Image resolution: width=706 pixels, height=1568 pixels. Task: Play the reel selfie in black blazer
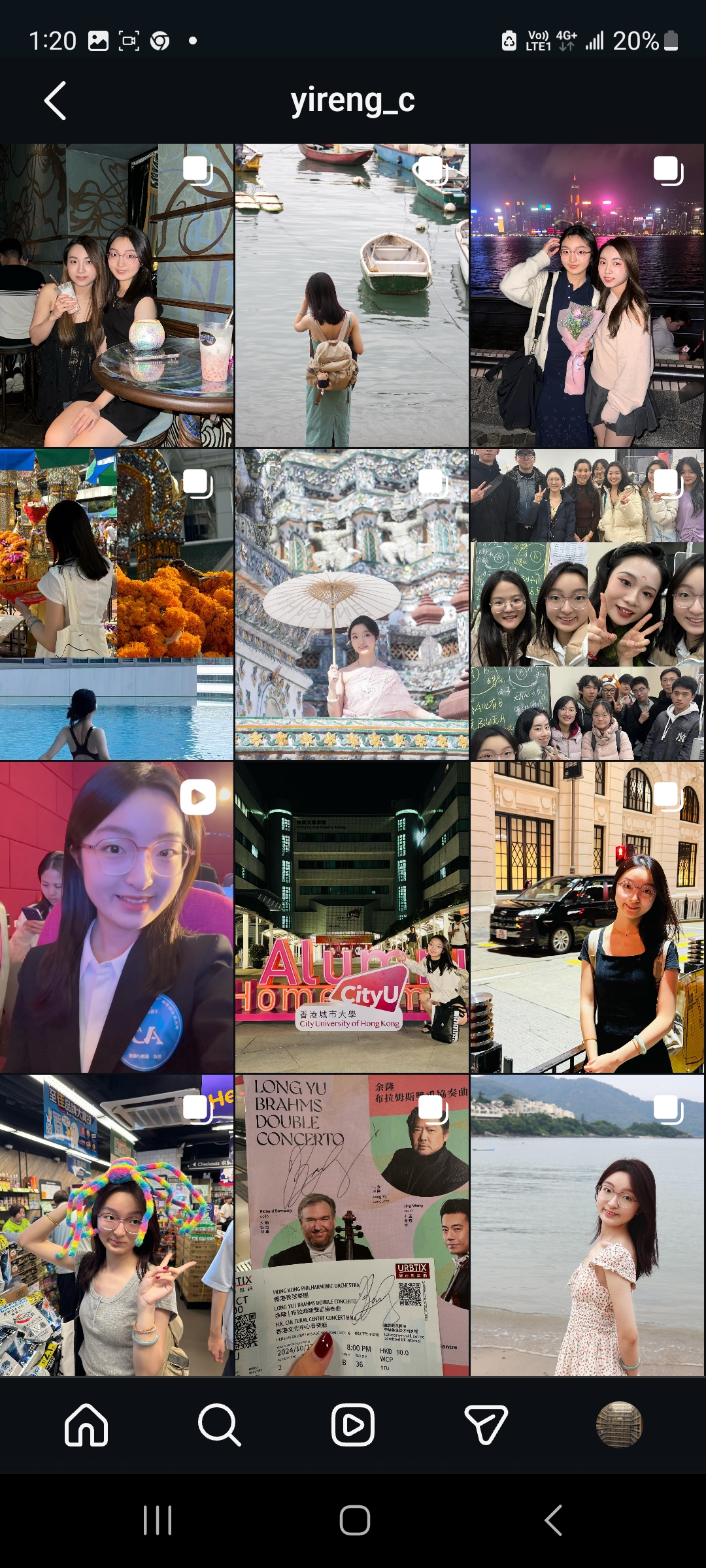(x=116, y=917)
